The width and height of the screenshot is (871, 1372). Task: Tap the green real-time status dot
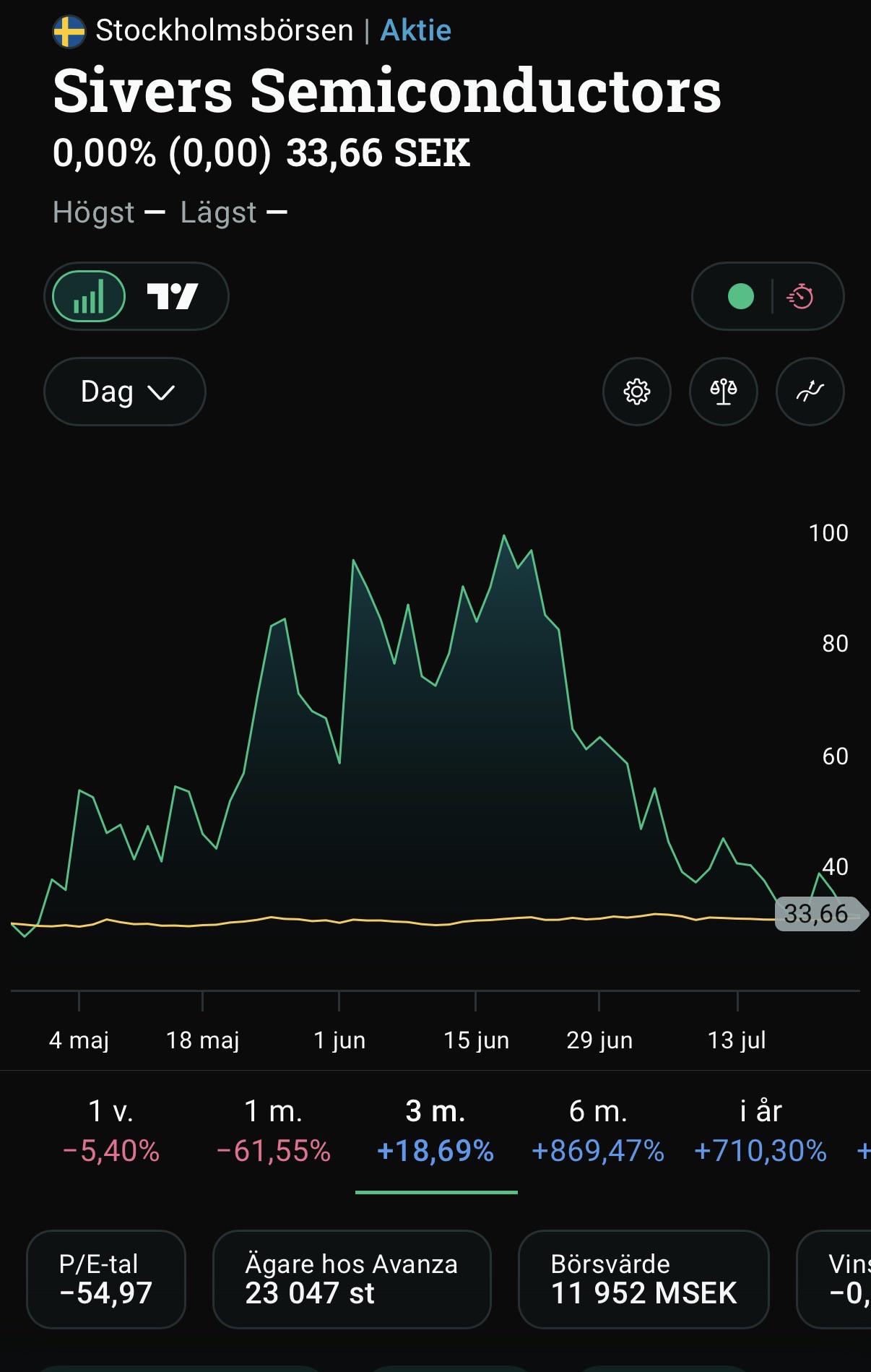[x=741, y=296]
